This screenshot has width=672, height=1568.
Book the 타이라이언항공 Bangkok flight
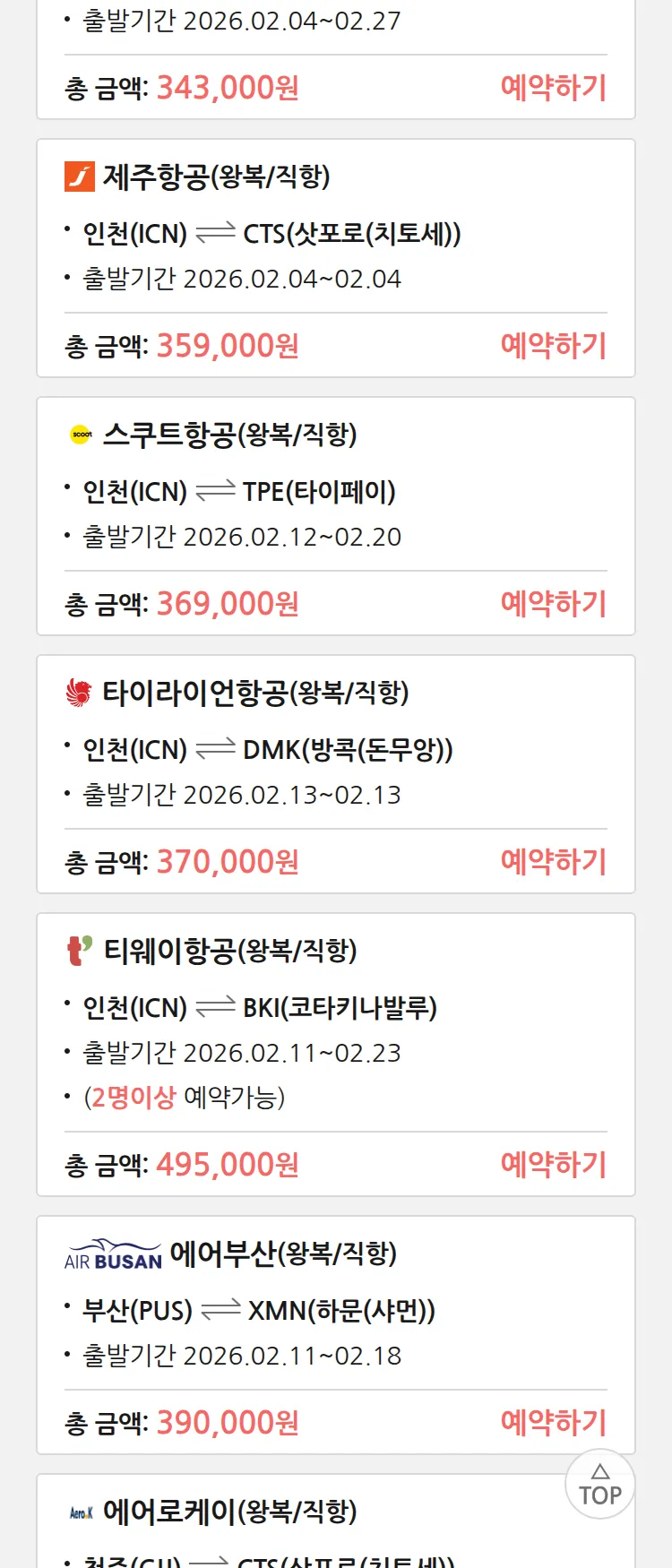pyautogui.click(x=553, y=862)
